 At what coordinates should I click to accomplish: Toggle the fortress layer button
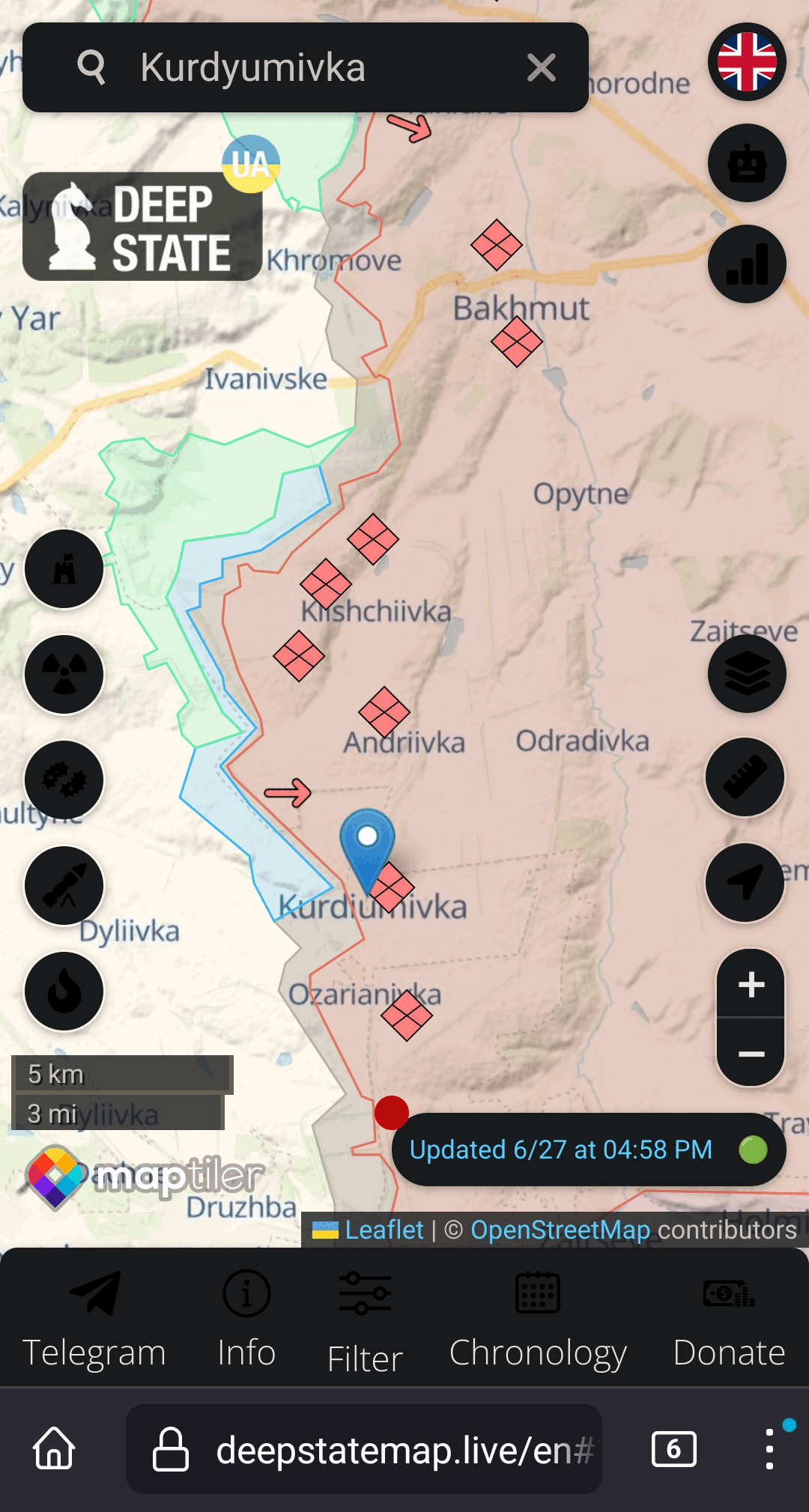click(x=64, y=569)
